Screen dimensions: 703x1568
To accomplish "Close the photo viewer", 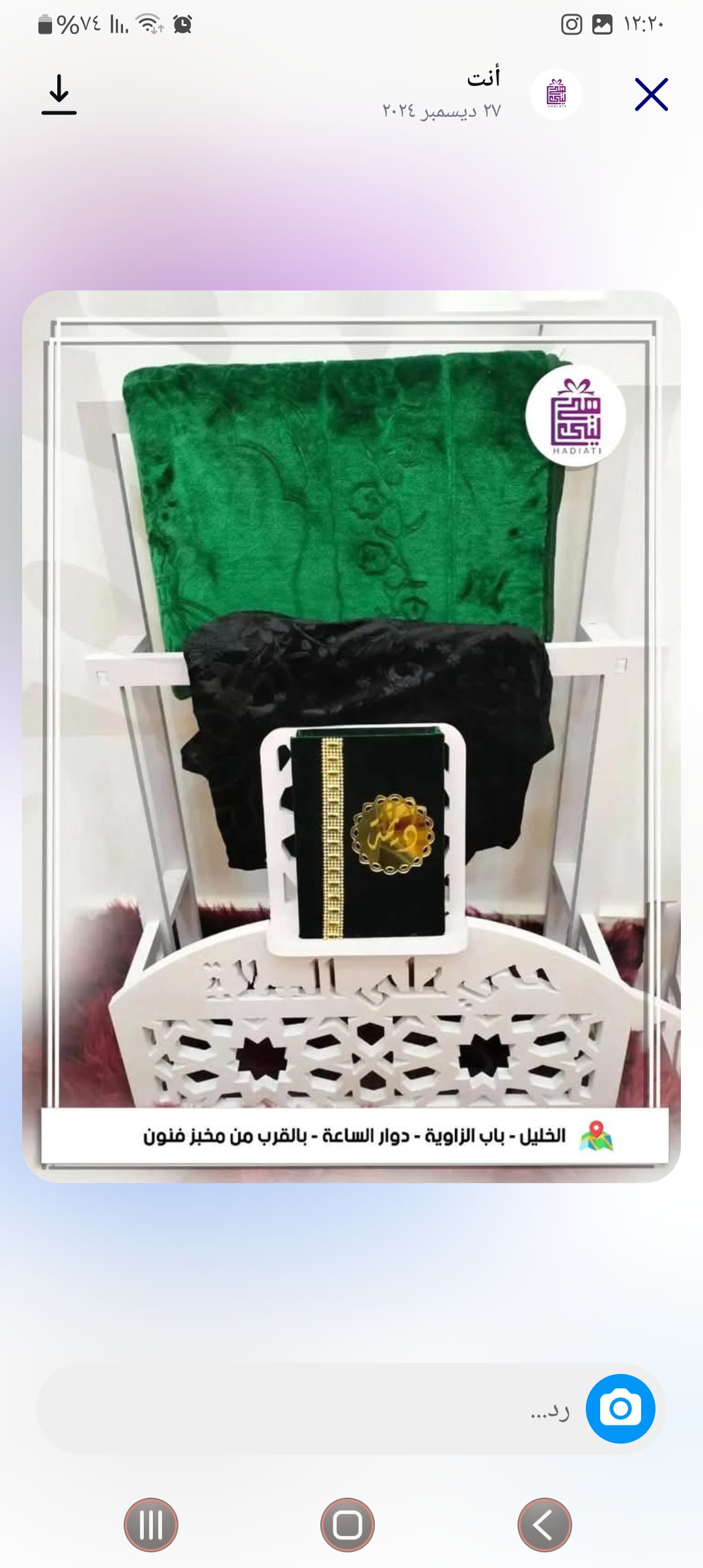I will click(652, 95).
